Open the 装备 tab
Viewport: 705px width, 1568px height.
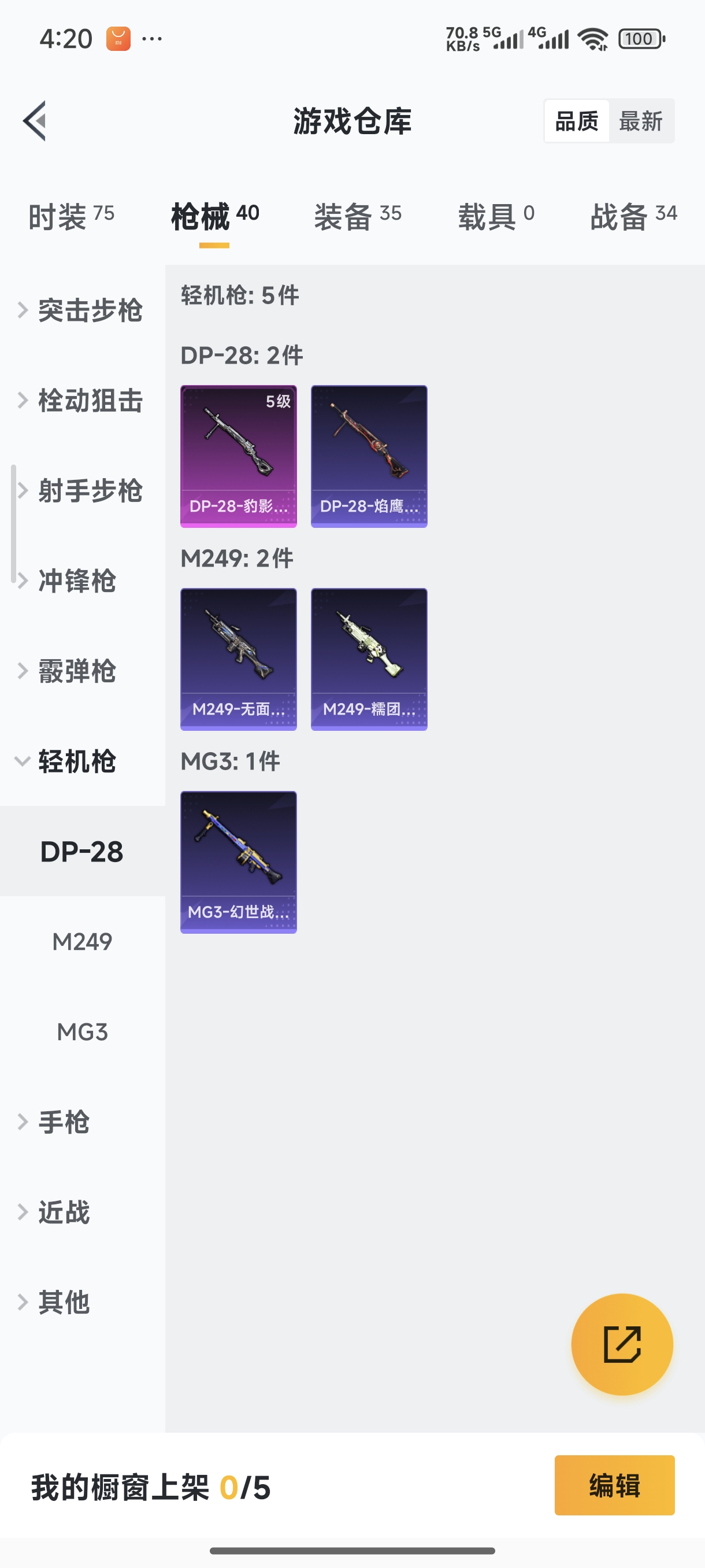[358, 217]
